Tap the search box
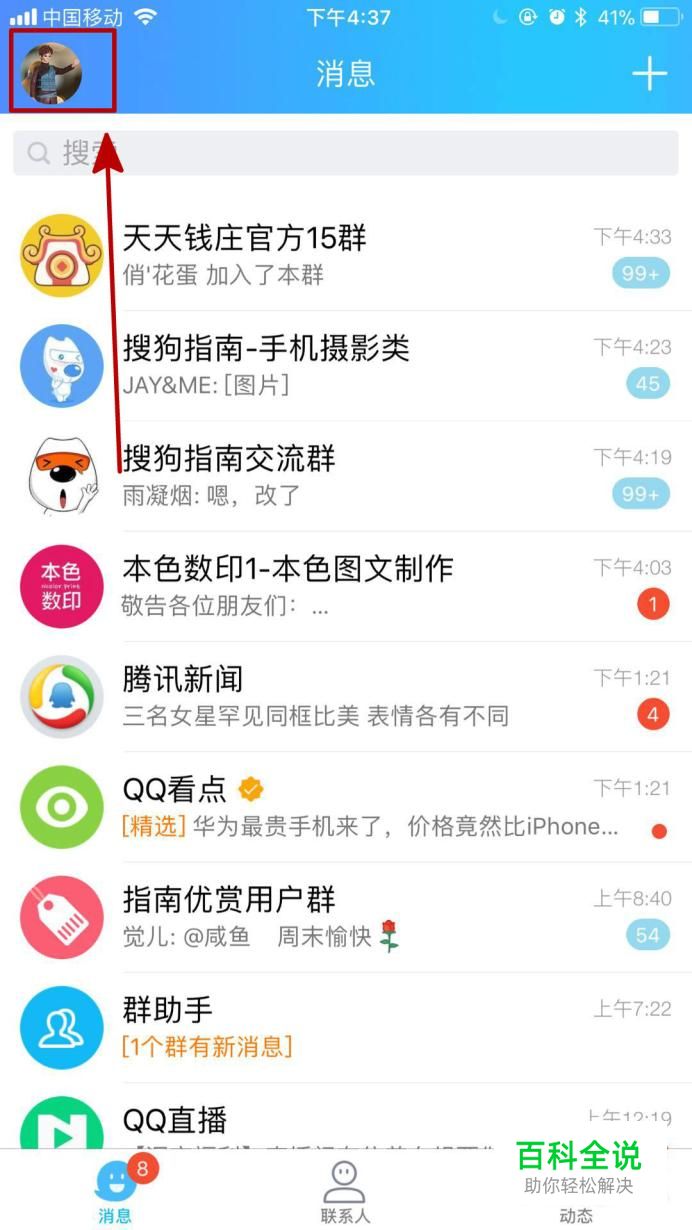Image resolution: width=692 pixels, height=1230 pixels. (x=346, y=153)
